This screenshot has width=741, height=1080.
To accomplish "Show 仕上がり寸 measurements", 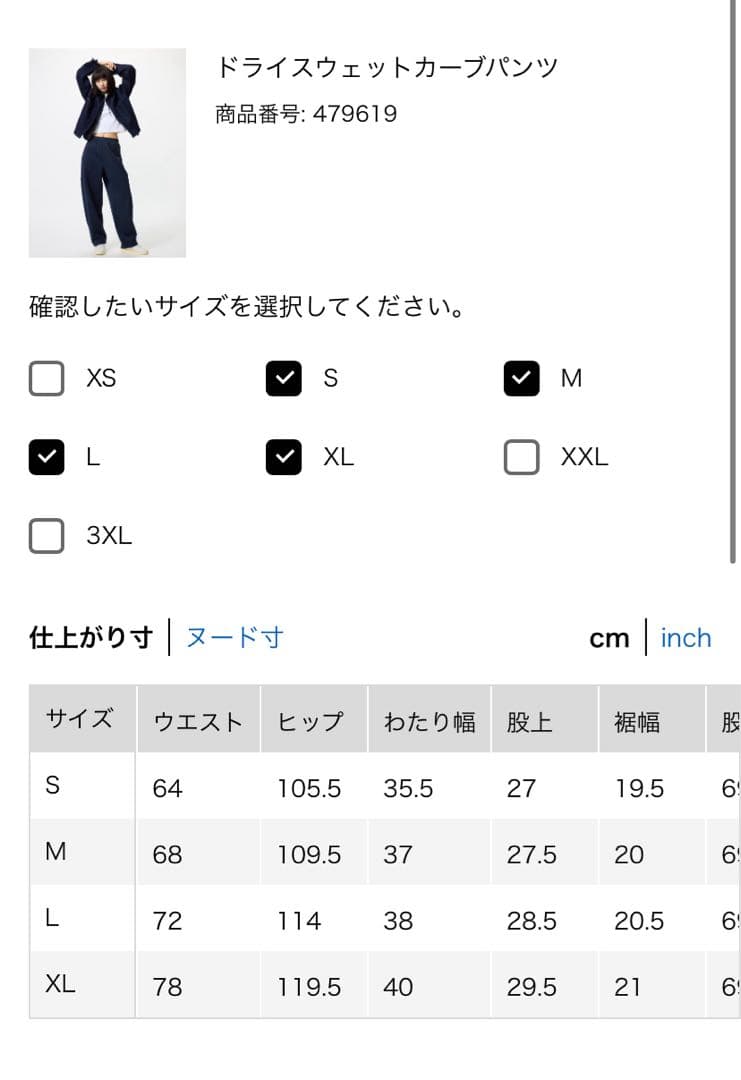I will click(91, 637).
